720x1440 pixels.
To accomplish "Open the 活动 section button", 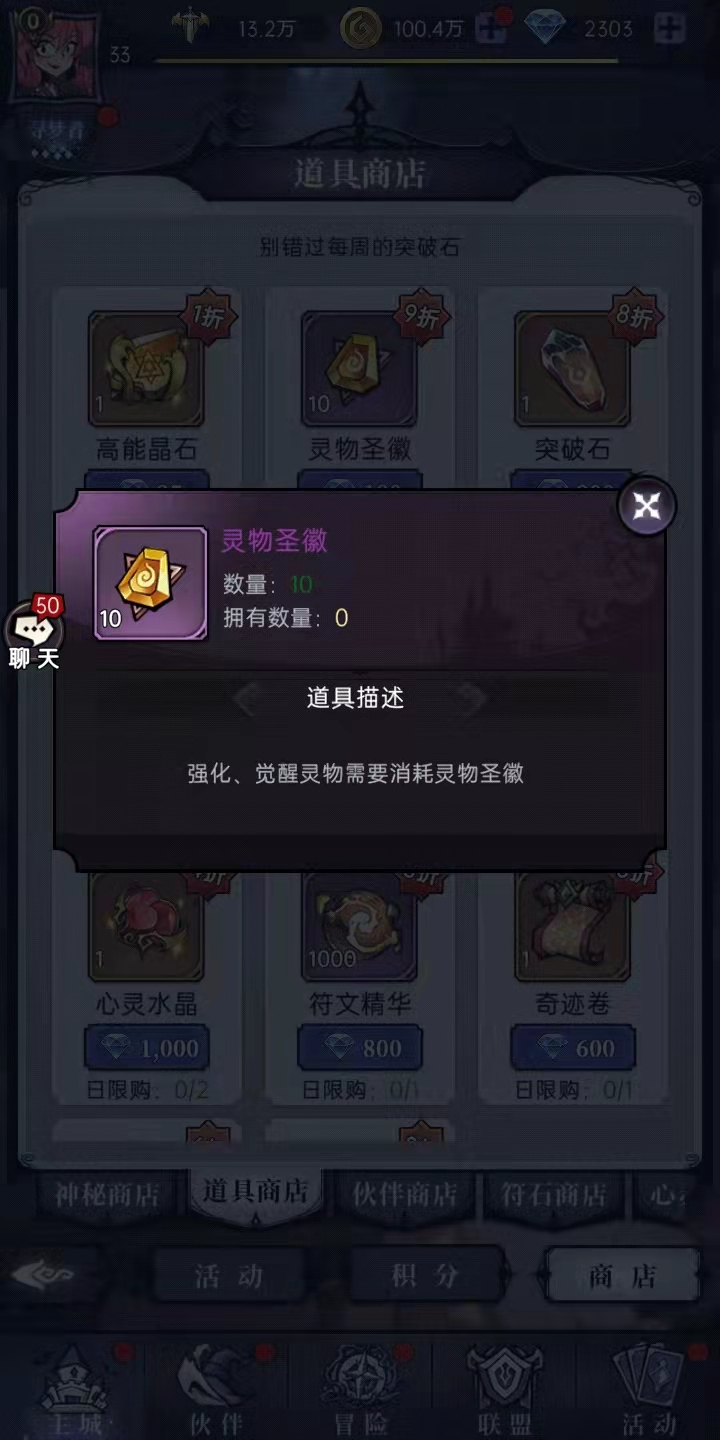I will pyautogui.click(x=229, y=1277).
